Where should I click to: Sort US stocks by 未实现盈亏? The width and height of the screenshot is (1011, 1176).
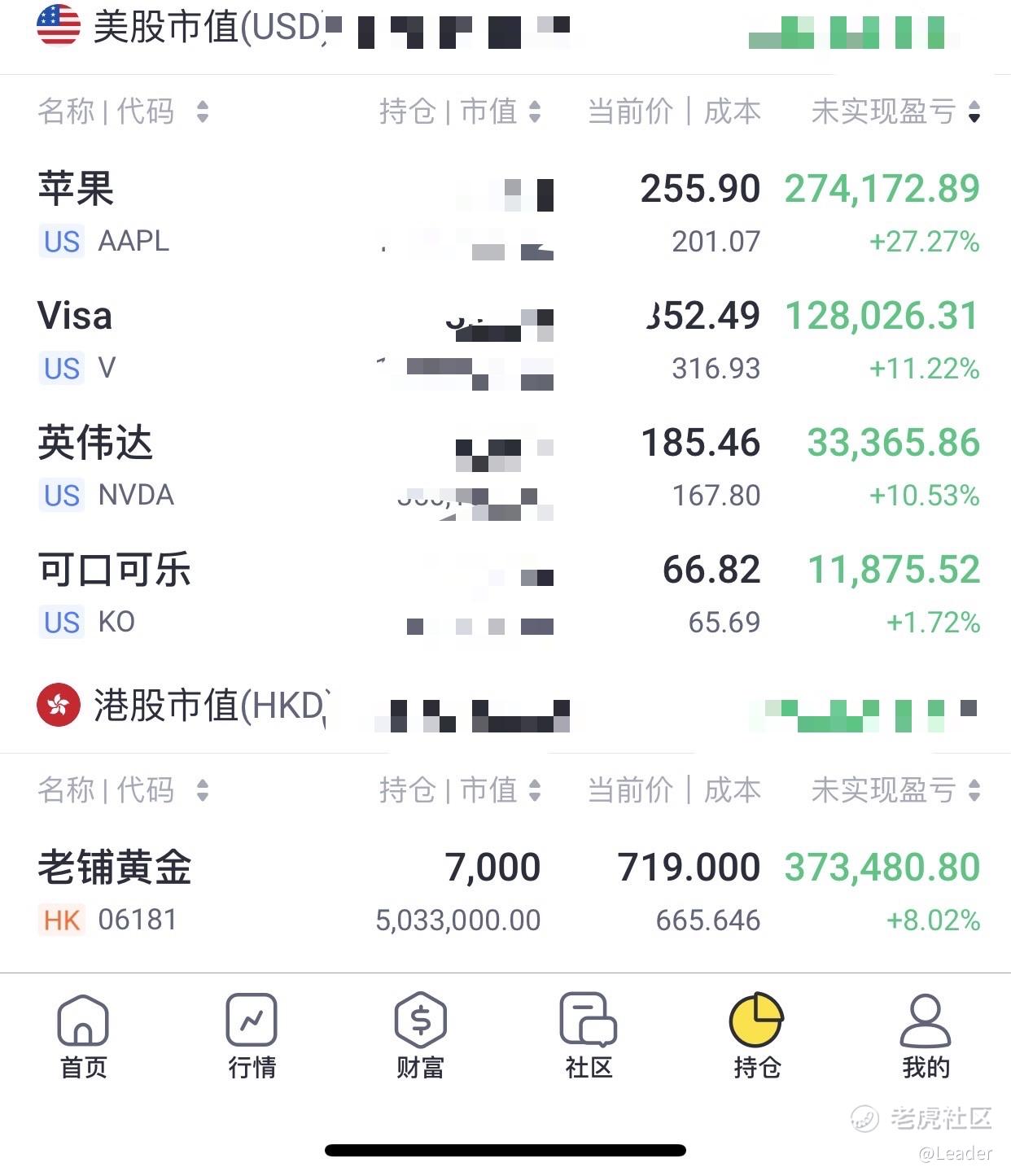pyautogui.click(x=895, y=111)
